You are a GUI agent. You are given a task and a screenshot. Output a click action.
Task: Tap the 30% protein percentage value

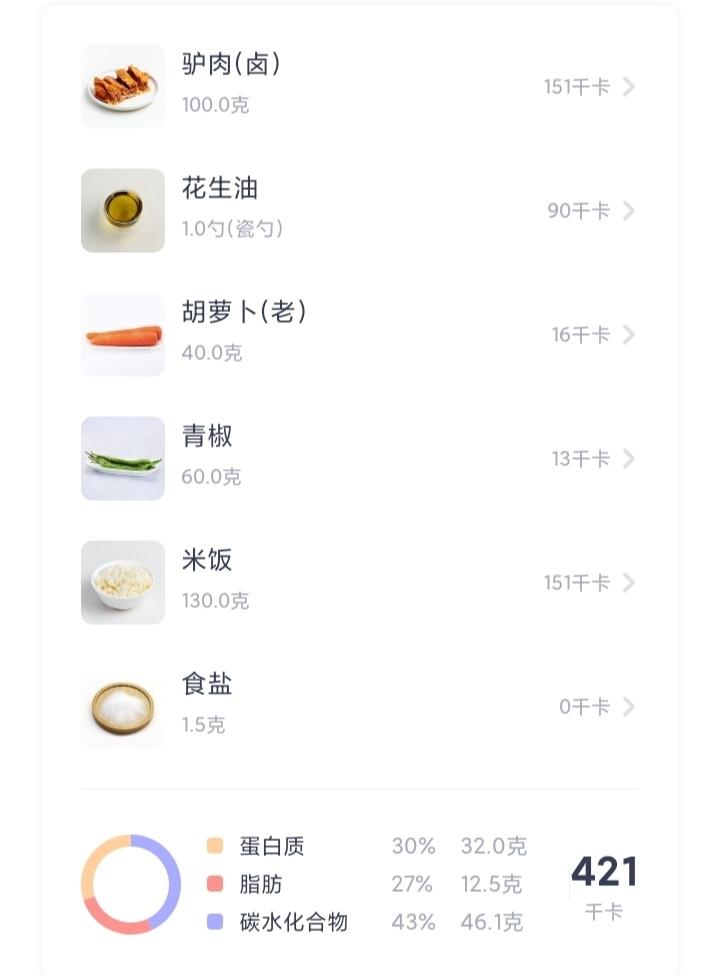[414, 845]
